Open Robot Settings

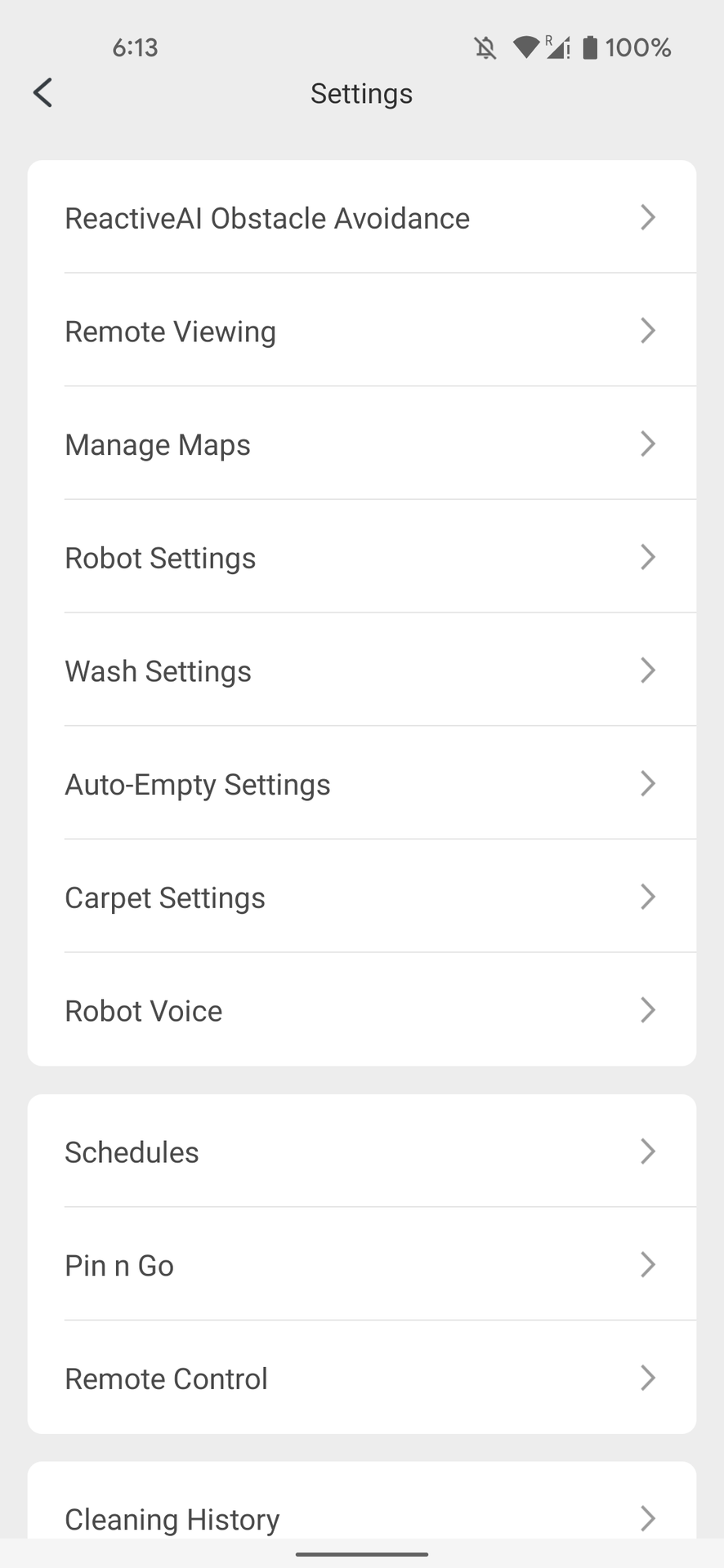click(361, 558)
